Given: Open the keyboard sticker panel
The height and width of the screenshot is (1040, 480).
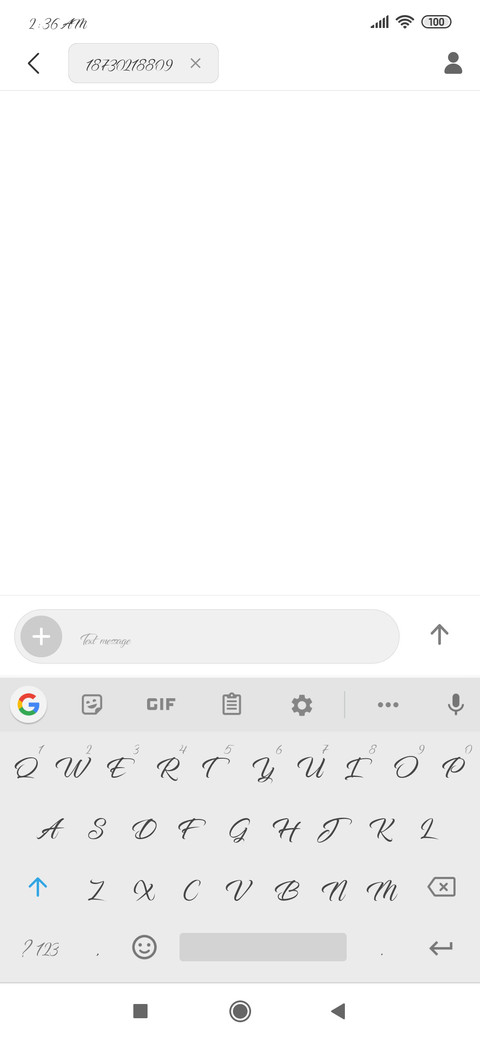Looking at the screenshot, I should click(91, 704).
